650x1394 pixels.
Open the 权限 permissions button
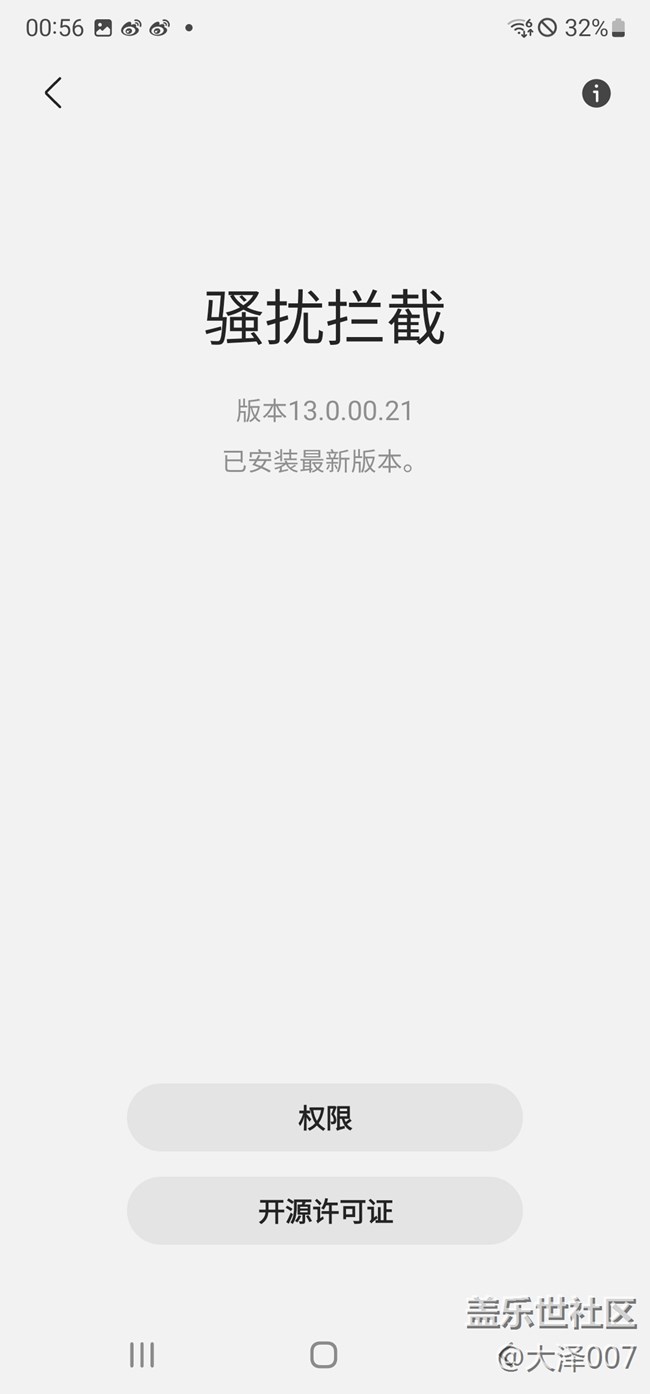(x=325, y=1117)
